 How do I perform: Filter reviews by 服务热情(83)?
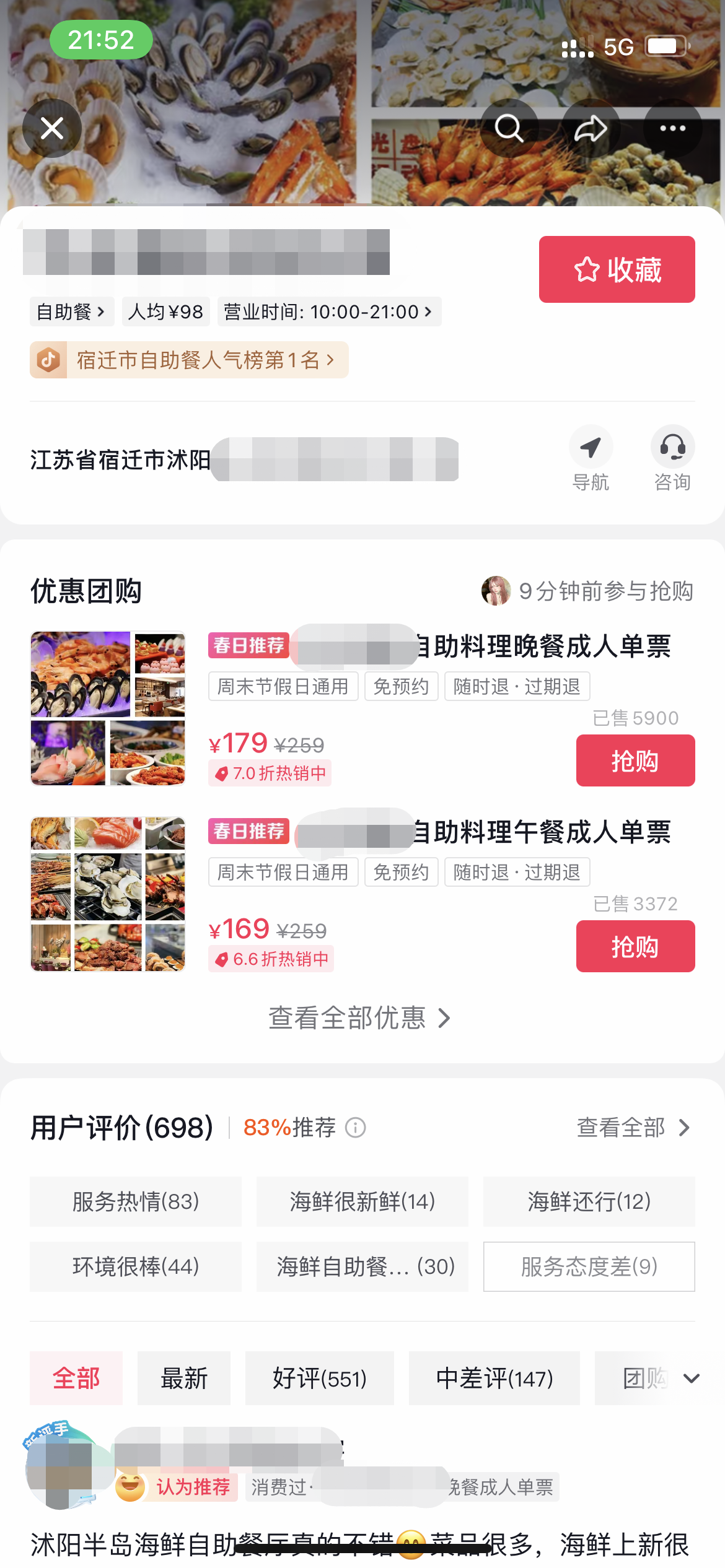136,1202
